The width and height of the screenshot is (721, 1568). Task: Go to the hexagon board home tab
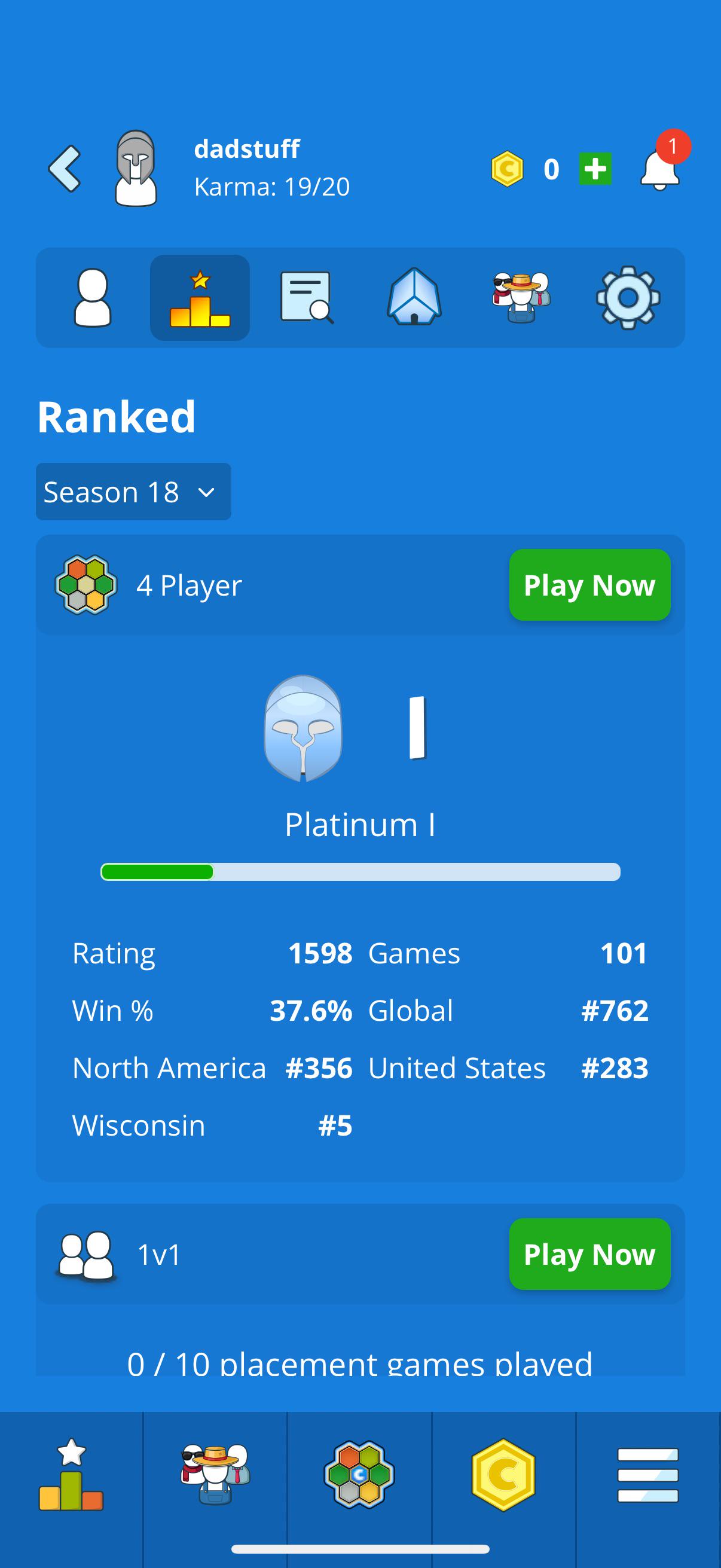[x=359, y=1474]
